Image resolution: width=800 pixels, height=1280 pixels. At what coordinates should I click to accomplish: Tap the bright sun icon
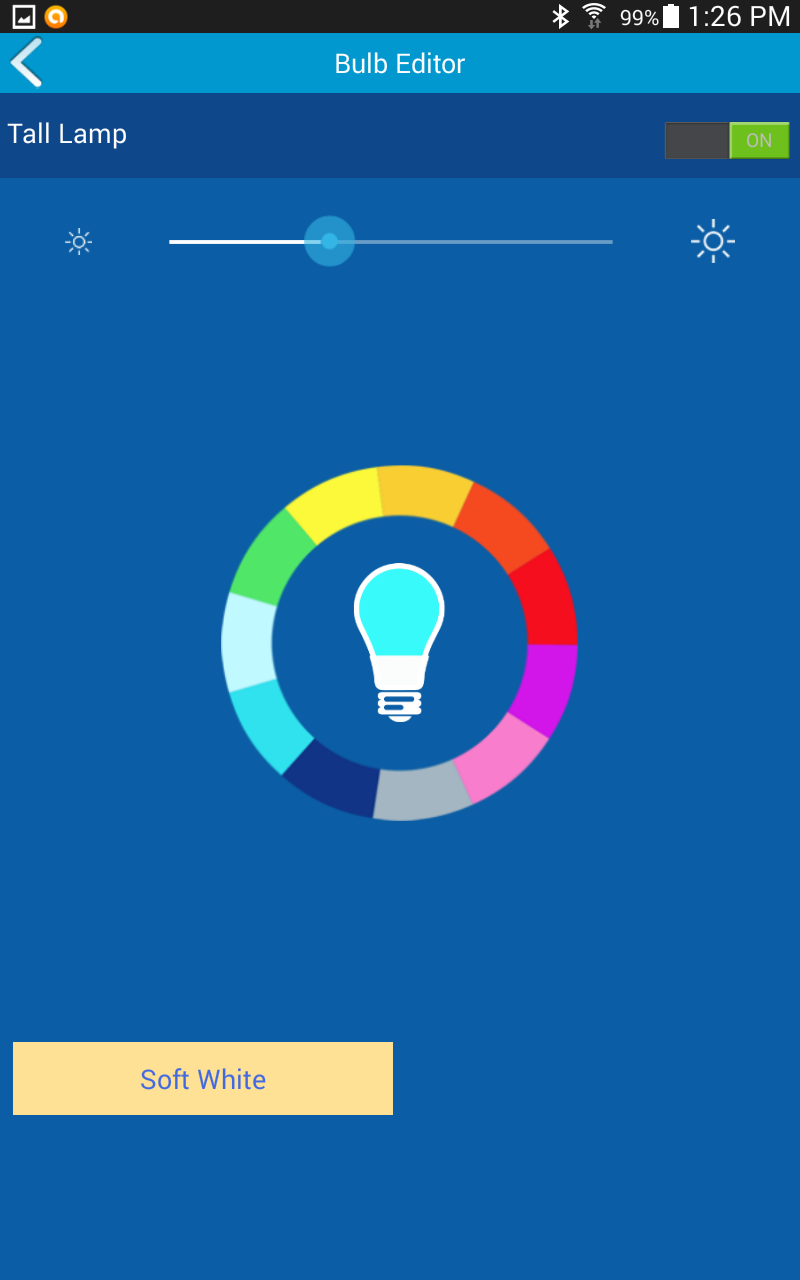click(713, 242)
